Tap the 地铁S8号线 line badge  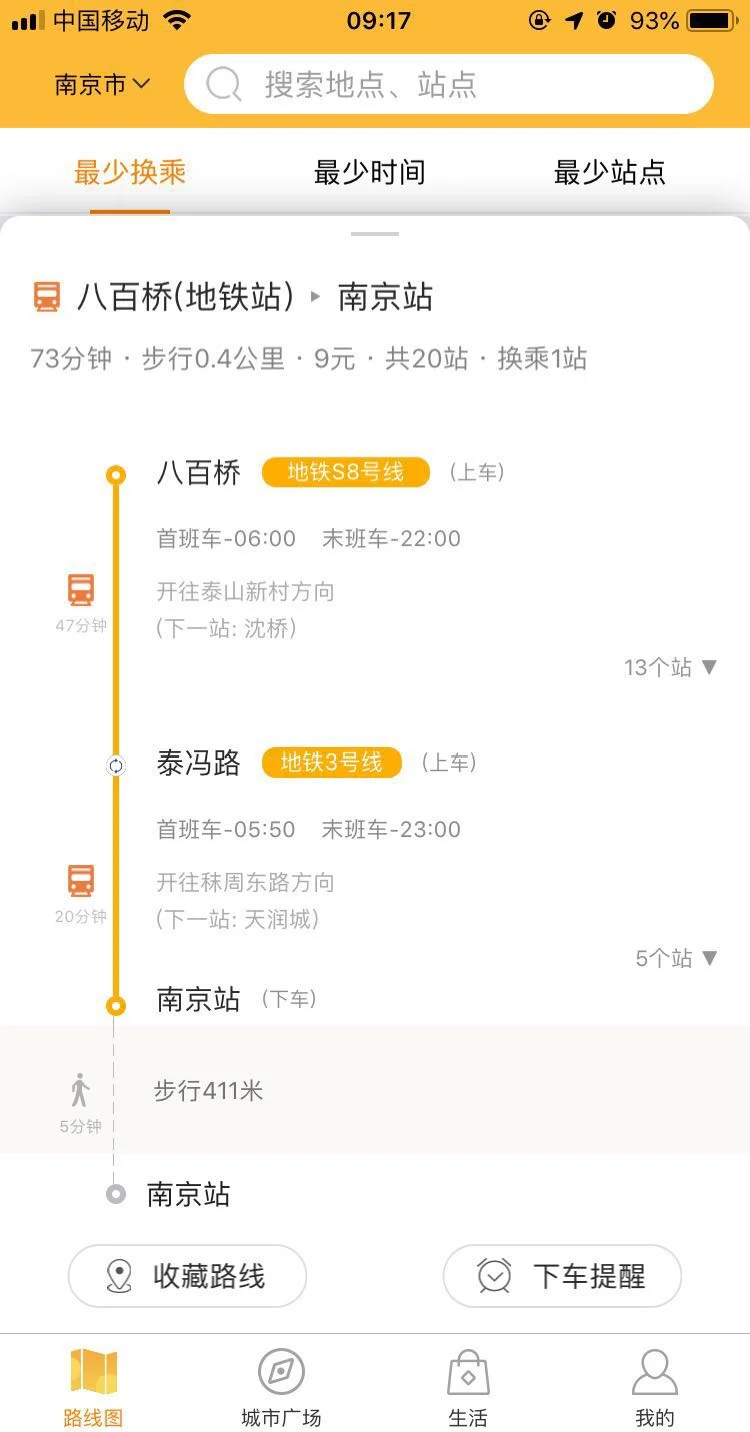pos(344,472)
